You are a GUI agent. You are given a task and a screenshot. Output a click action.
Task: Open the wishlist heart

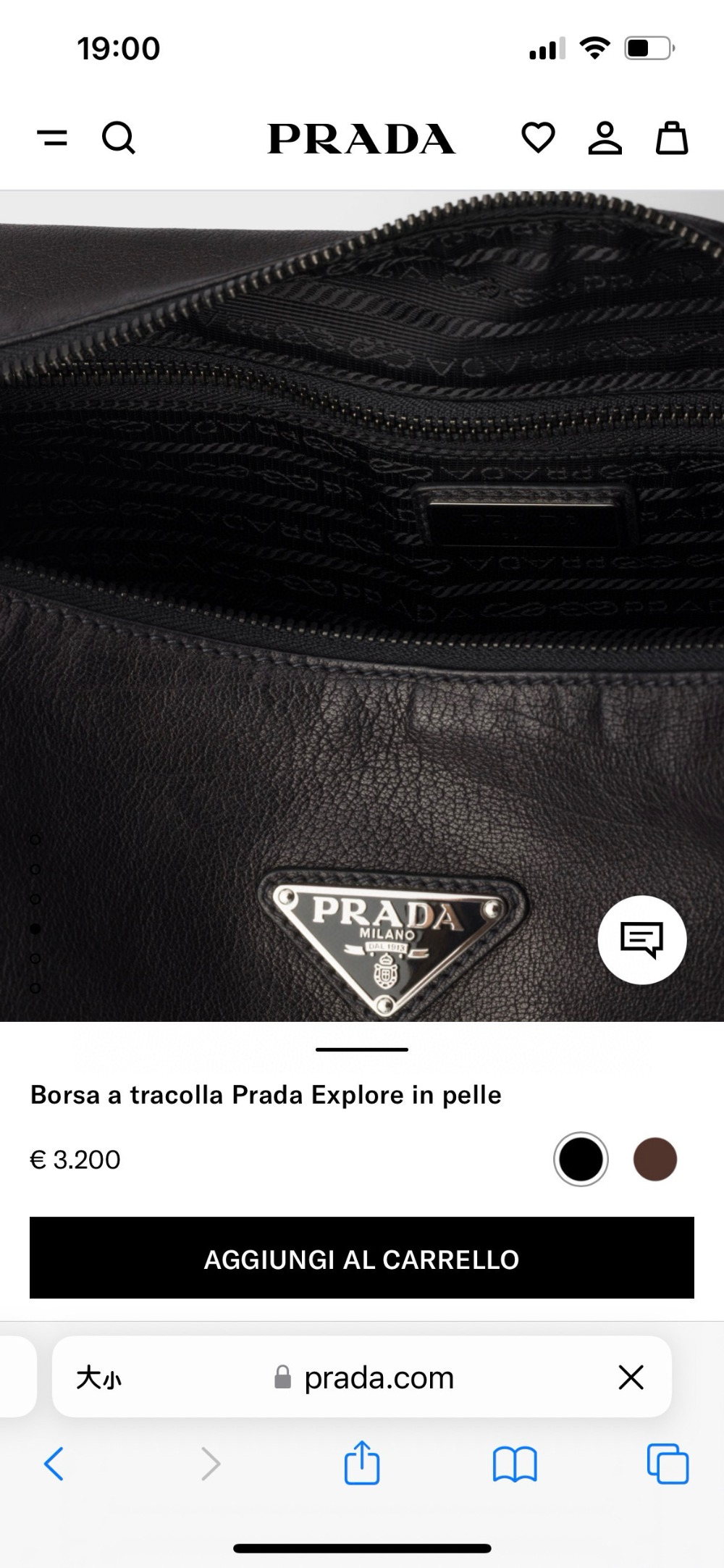coord(538,138)
